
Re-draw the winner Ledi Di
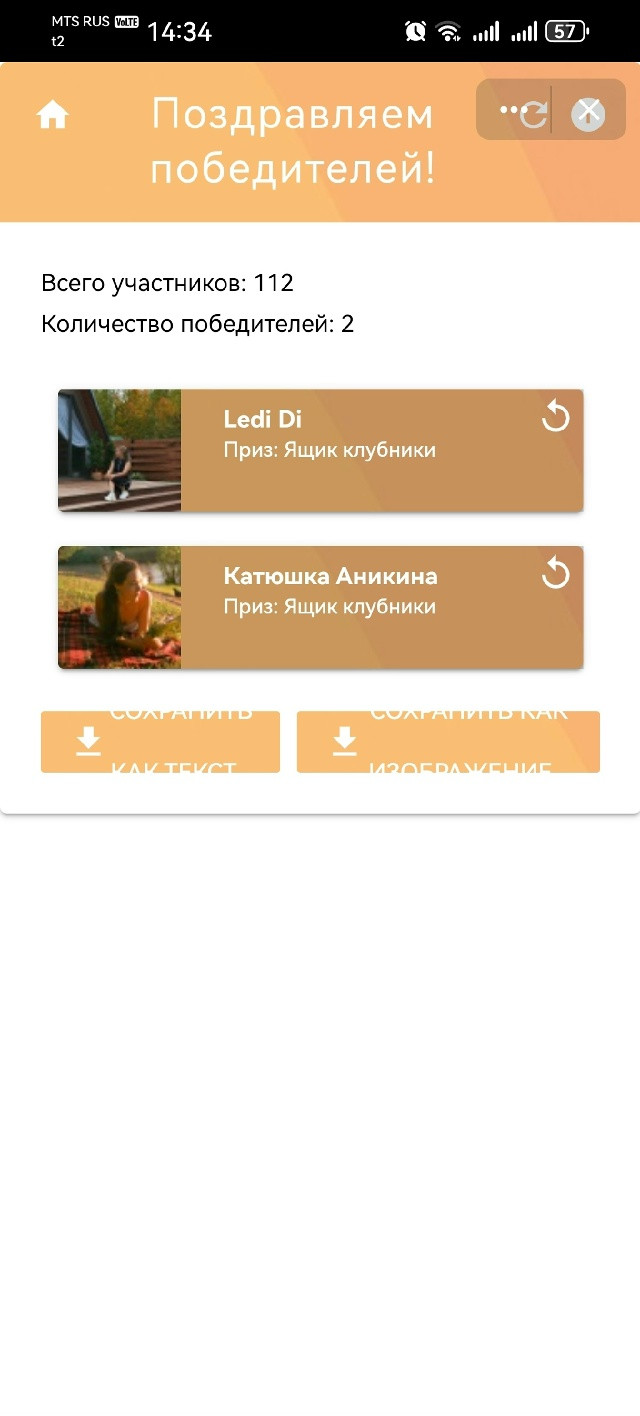pyautogui.click(x=555, y=416)
